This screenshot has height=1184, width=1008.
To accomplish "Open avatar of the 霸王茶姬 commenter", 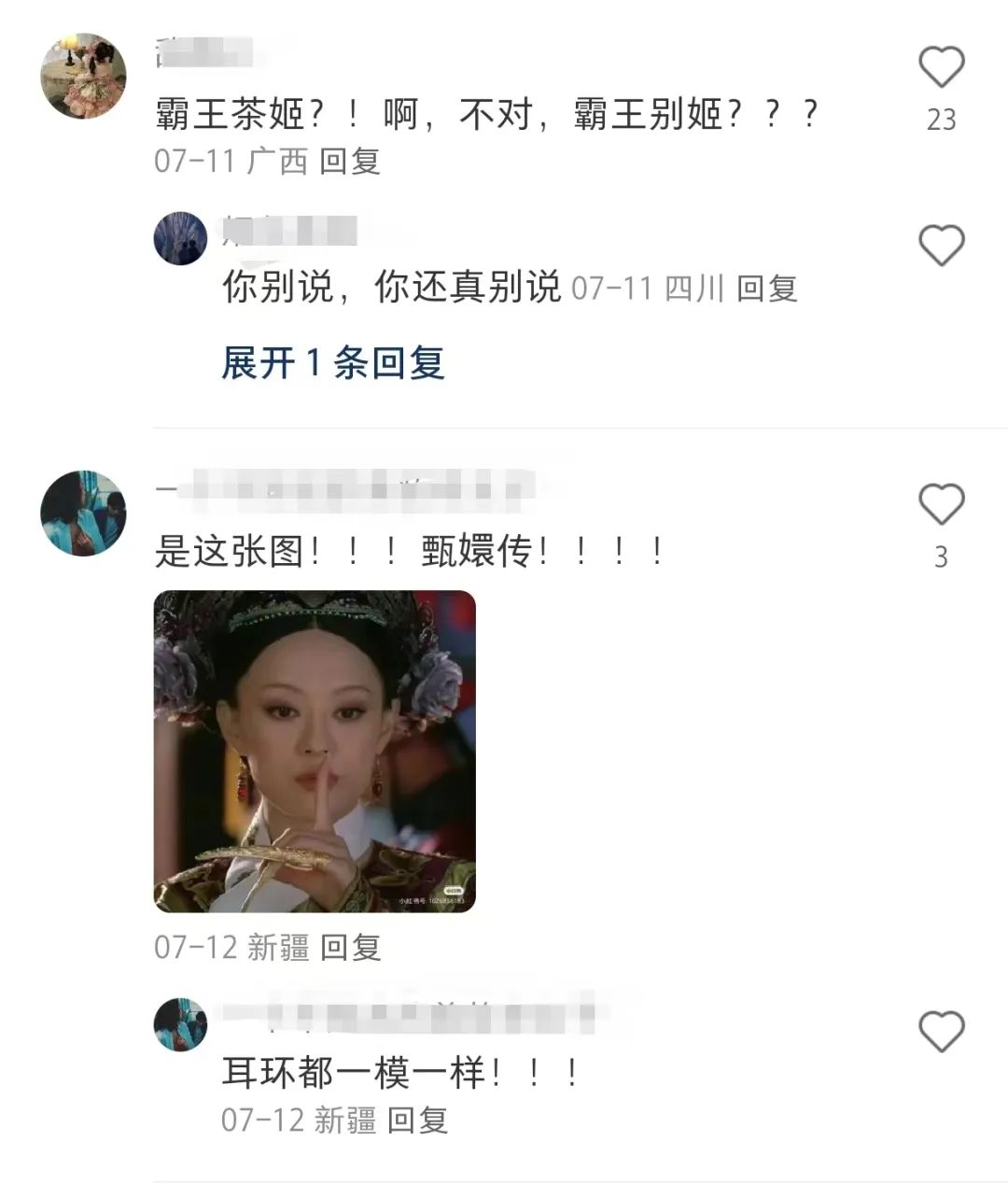I will tap(83, 77).
